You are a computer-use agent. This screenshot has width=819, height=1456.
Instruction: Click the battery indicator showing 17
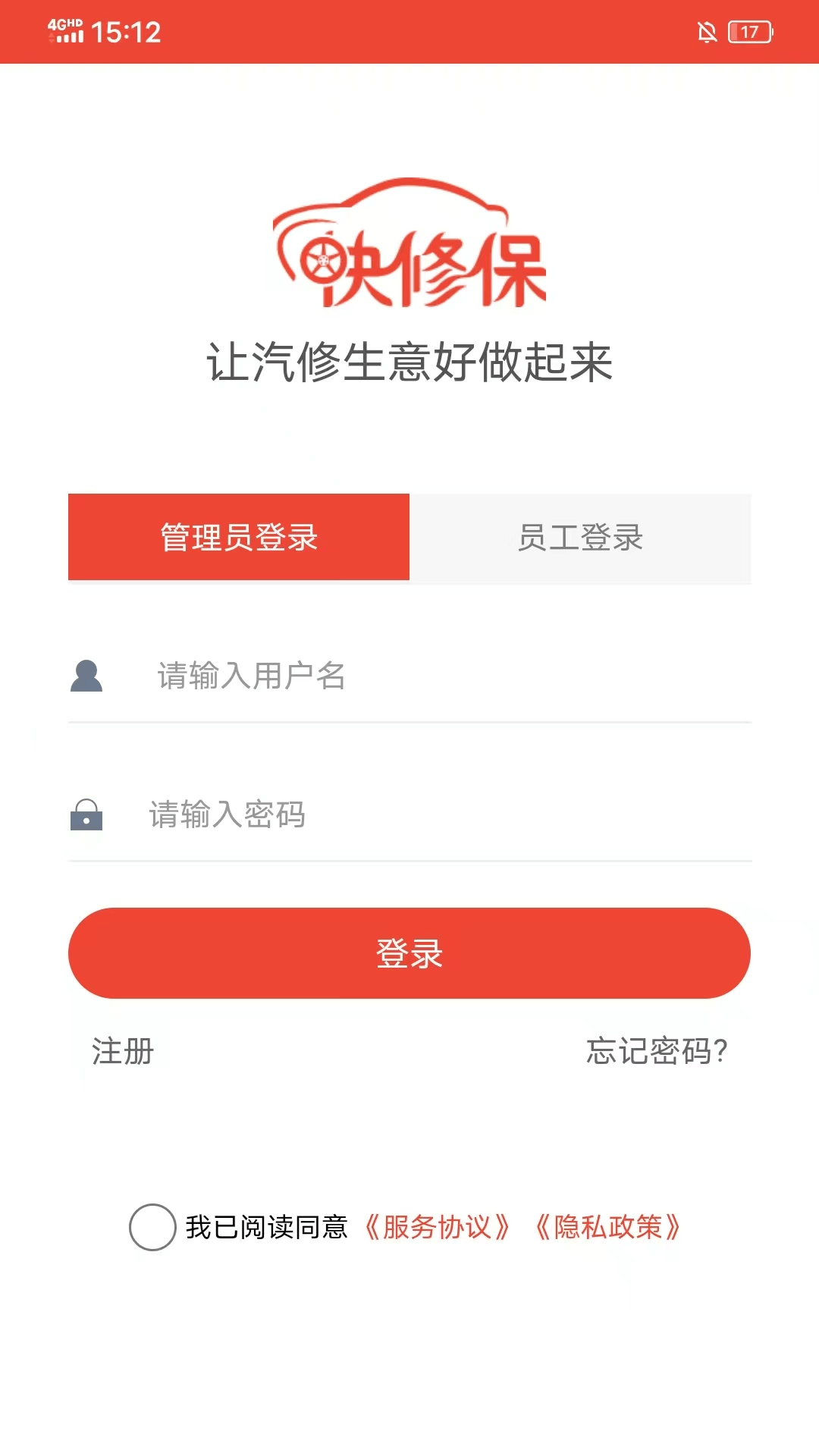tap(749, 32)
